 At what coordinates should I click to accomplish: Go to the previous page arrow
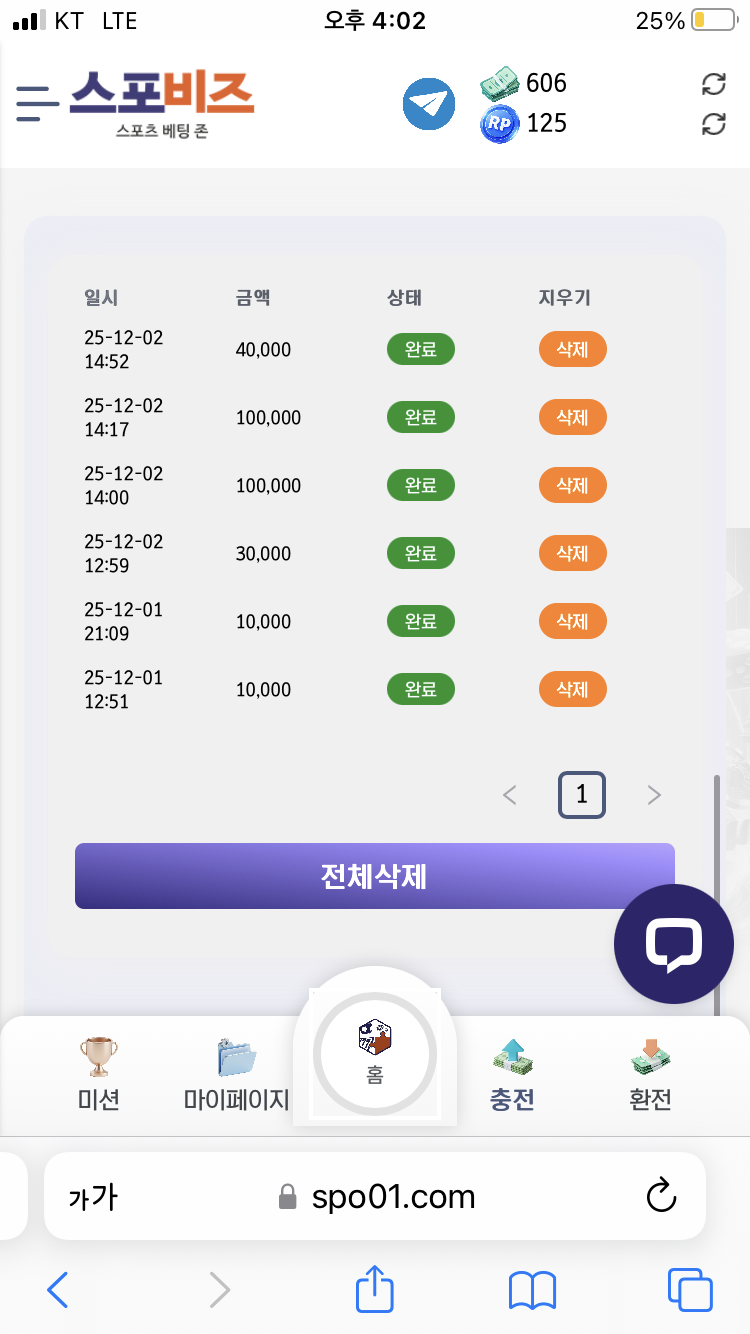[510, 795]
